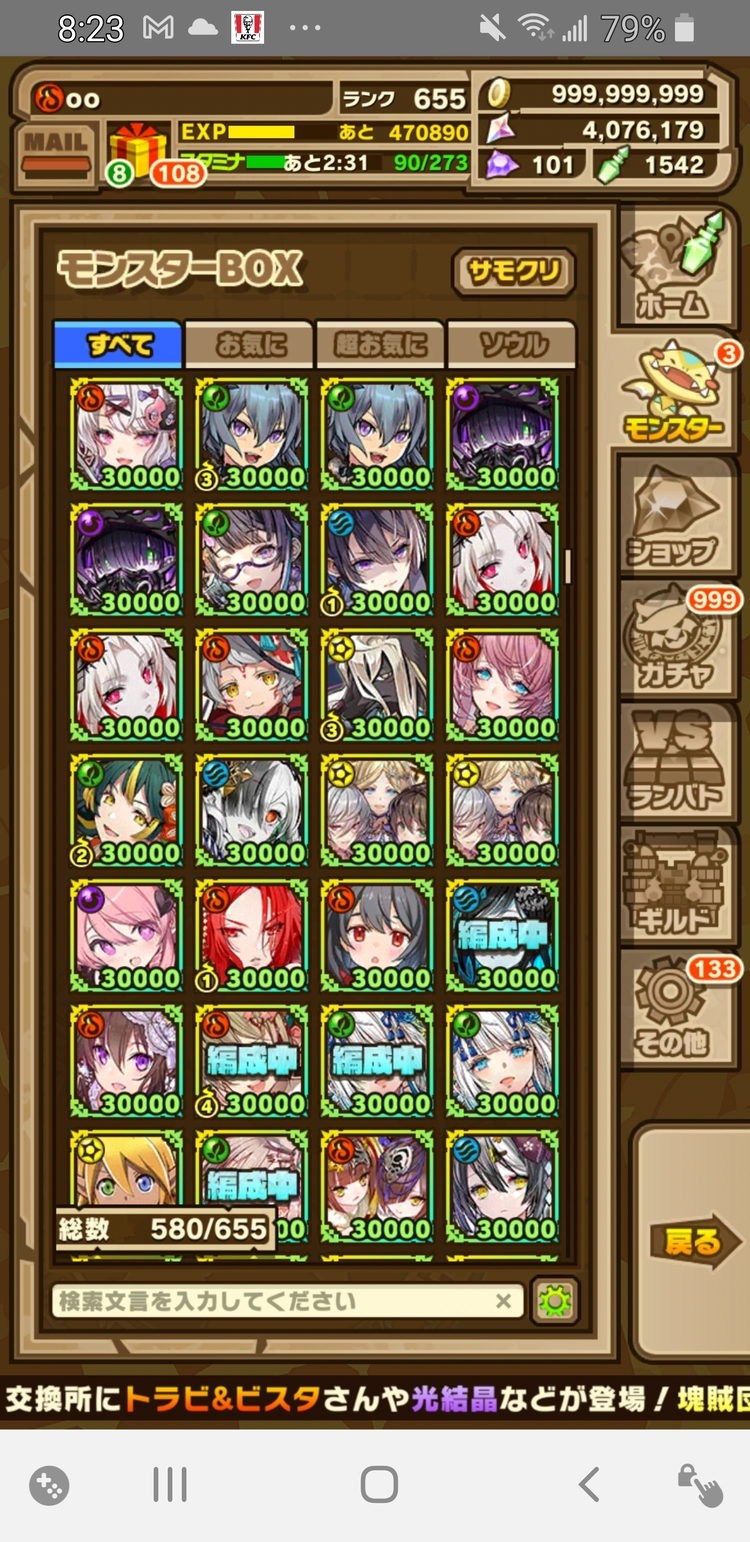Open the ガチャ menu
This screenshot has height=1542, width=750.
coord(672,642)
